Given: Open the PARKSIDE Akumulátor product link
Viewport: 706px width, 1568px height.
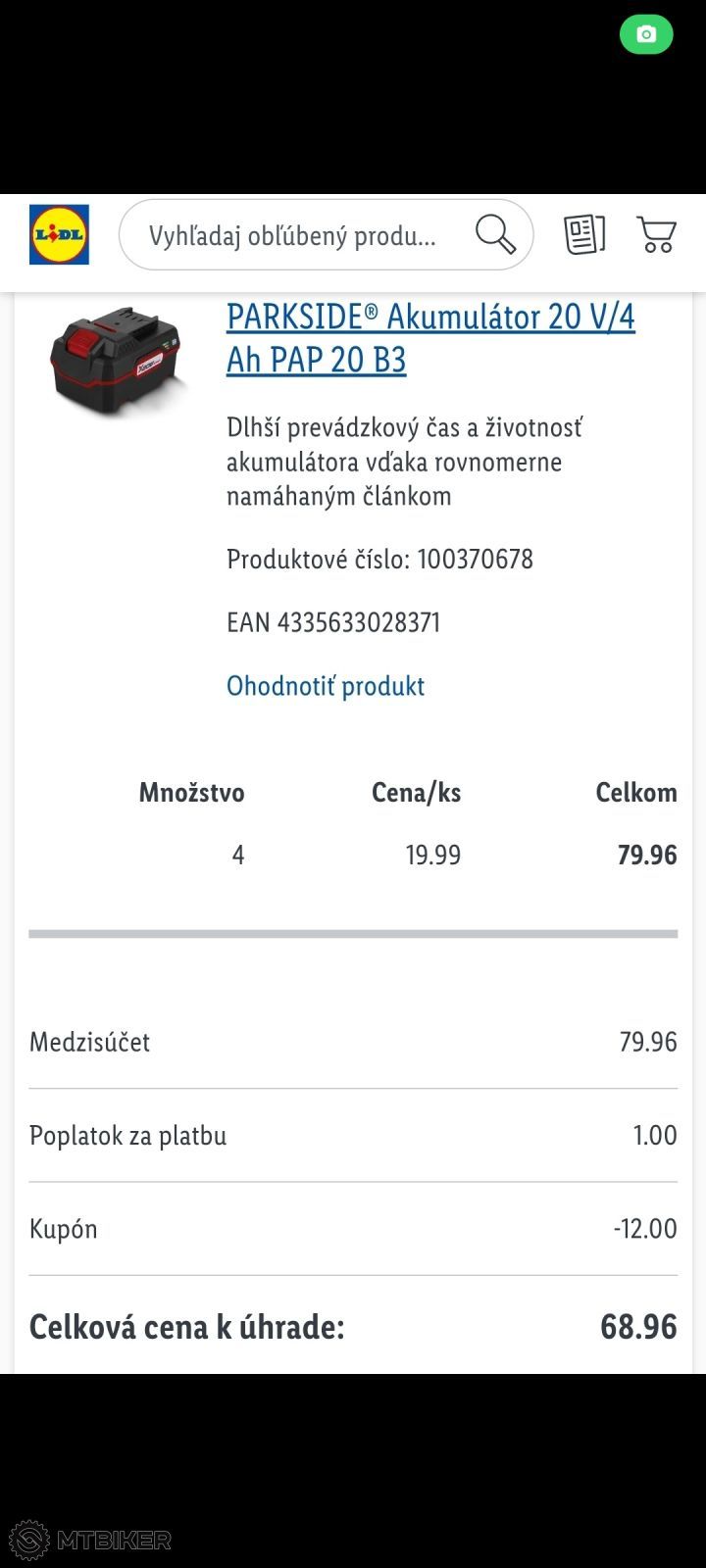Looking at the screenshot, I should (x=429, y=336).
